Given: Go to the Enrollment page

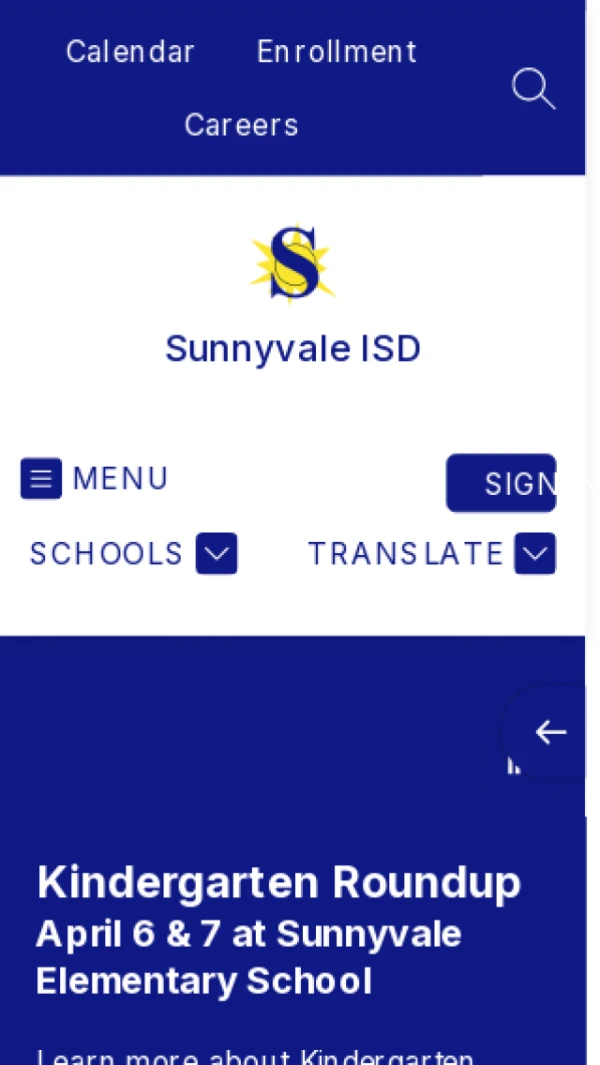Looking at the screenshot, I should click(336, 52).
